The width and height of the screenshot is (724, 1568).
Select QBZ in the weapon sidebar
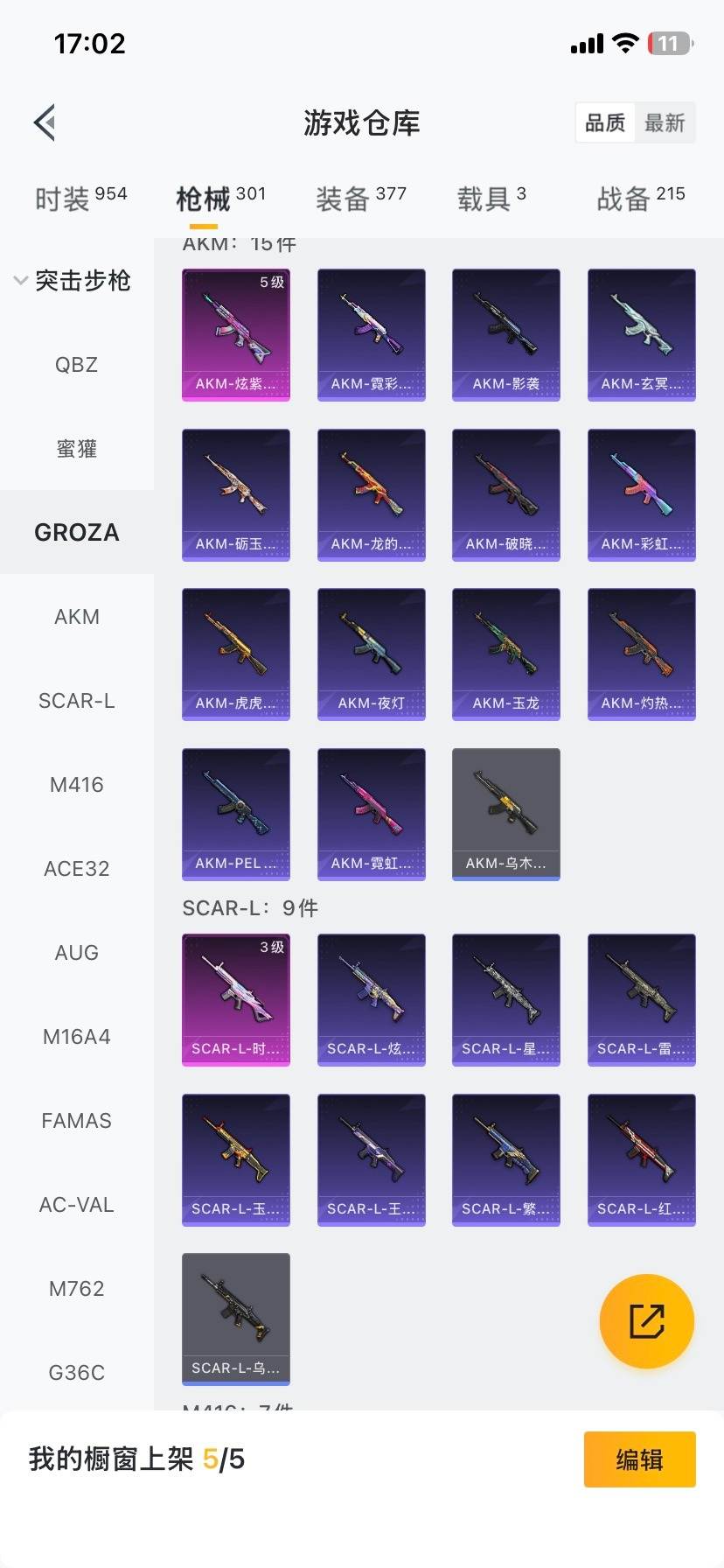pyautogui.click(x=76, y=365)
